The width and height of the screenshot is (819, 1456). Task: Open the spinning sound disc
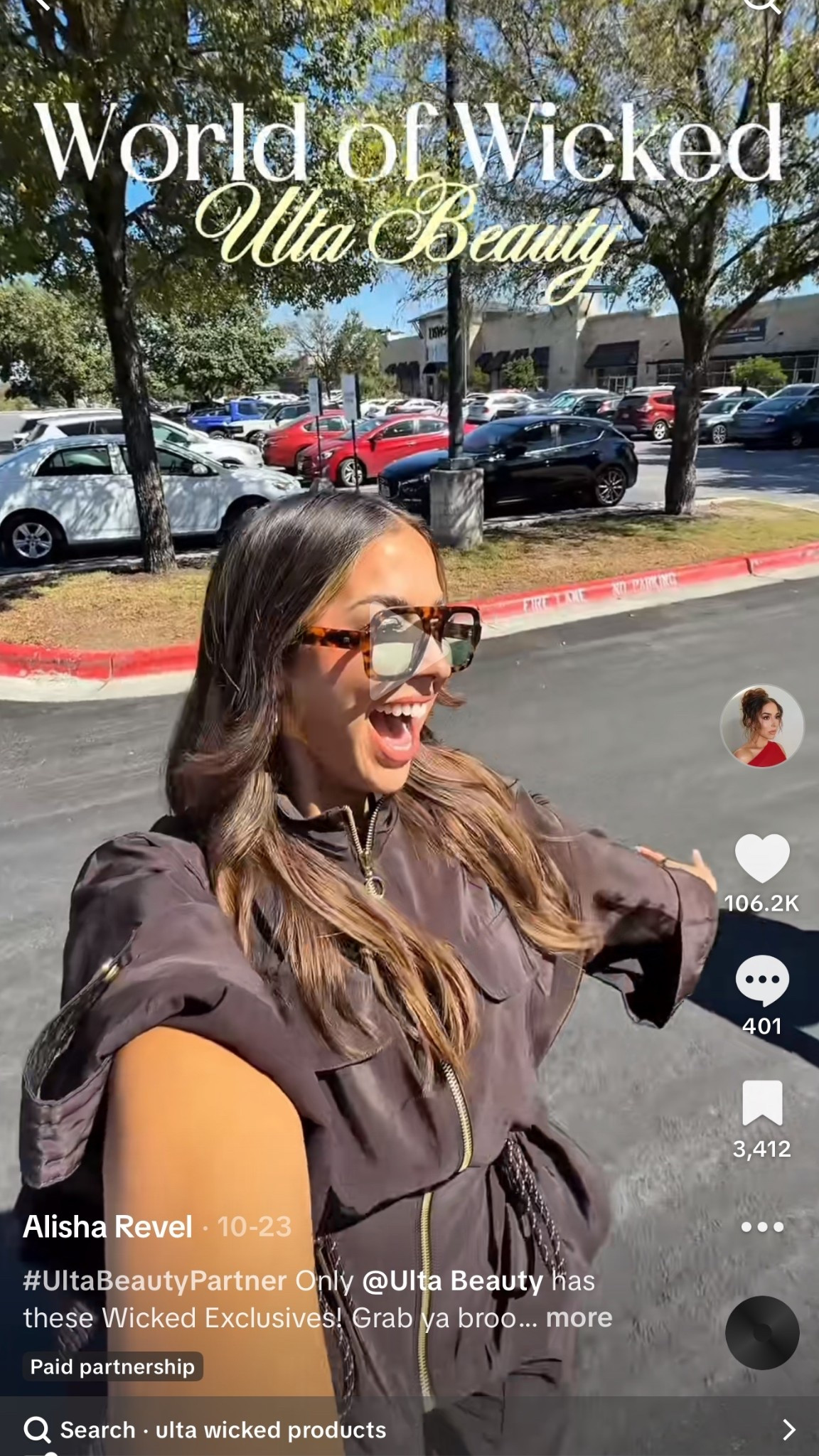point(761,1332)
